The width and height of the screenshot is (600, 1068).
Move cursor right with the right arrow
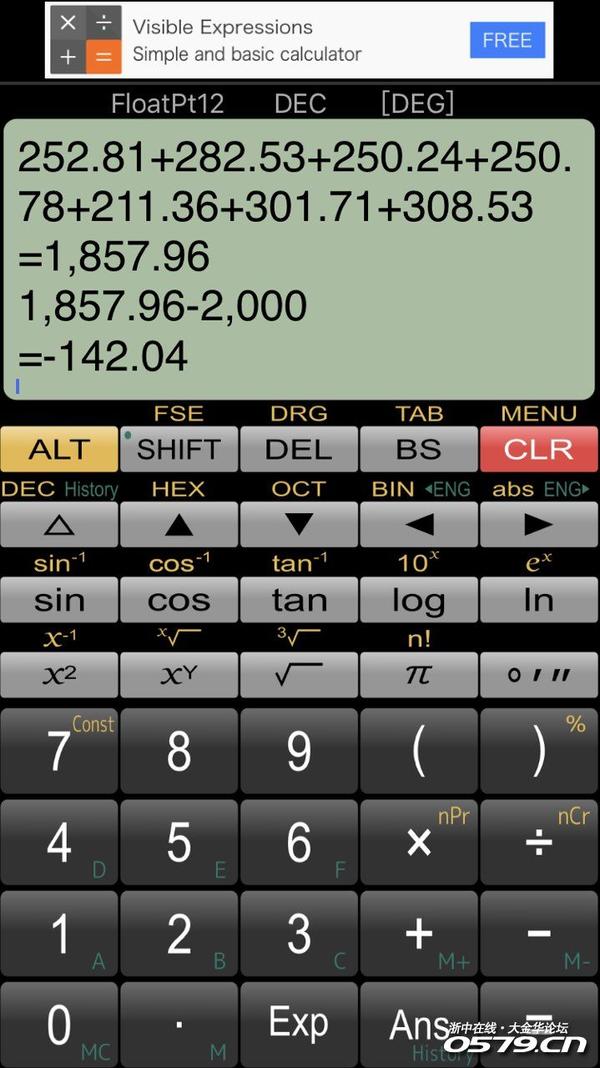point(539,524)
